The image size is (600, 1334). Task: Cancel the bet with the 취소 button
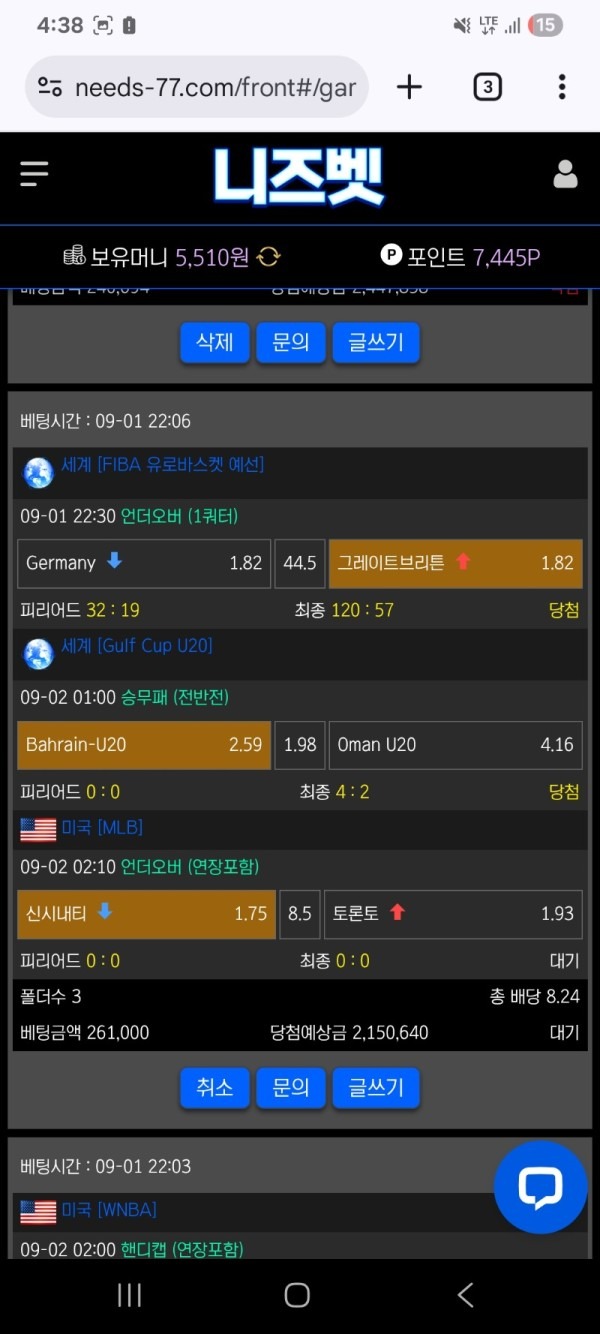(214, 1087)
